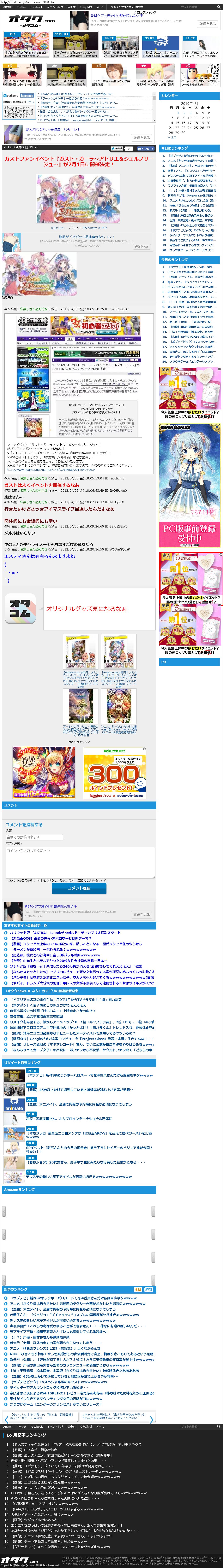
Task: Open the article title link about Gust event
Action: click(79, 161)
